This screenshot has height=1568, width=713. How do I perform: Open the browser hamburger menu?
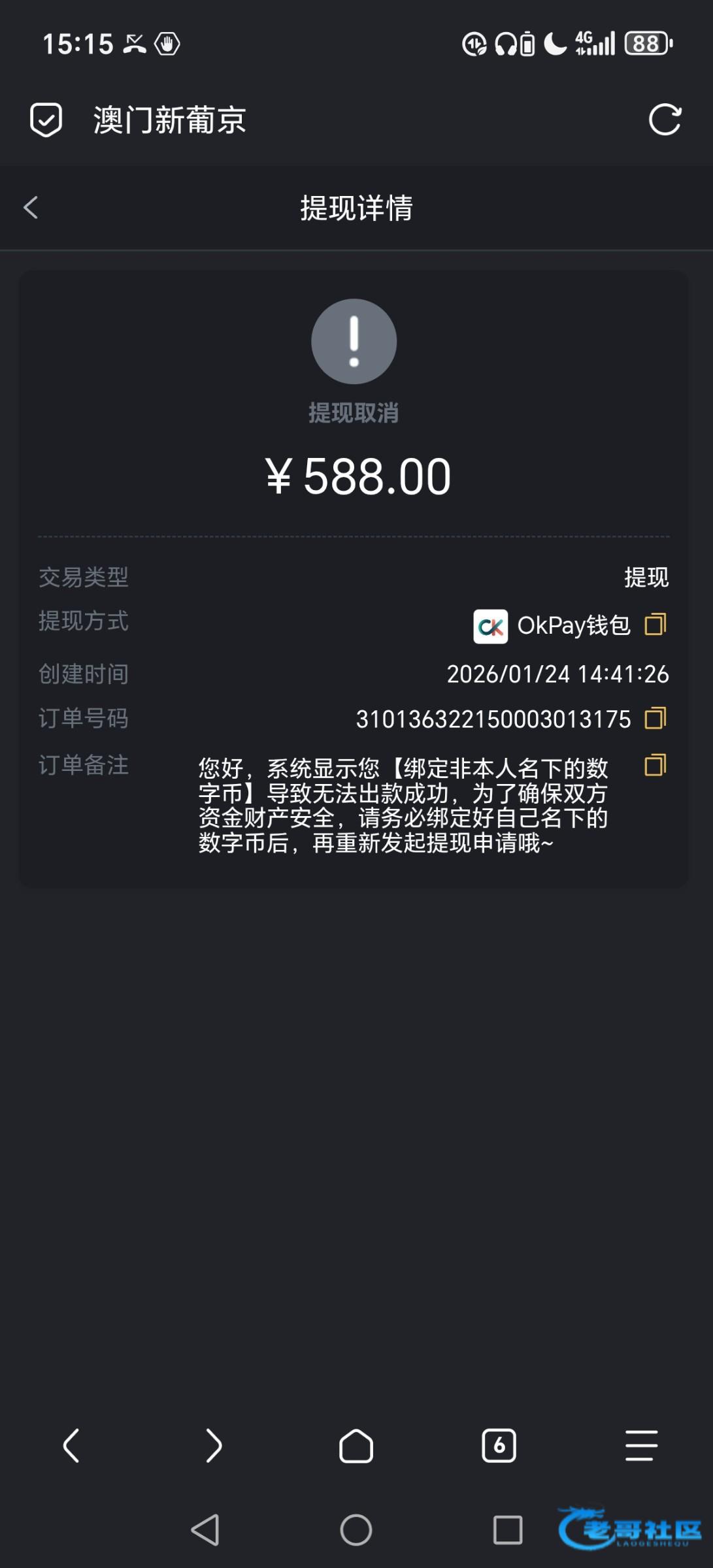641,1445
